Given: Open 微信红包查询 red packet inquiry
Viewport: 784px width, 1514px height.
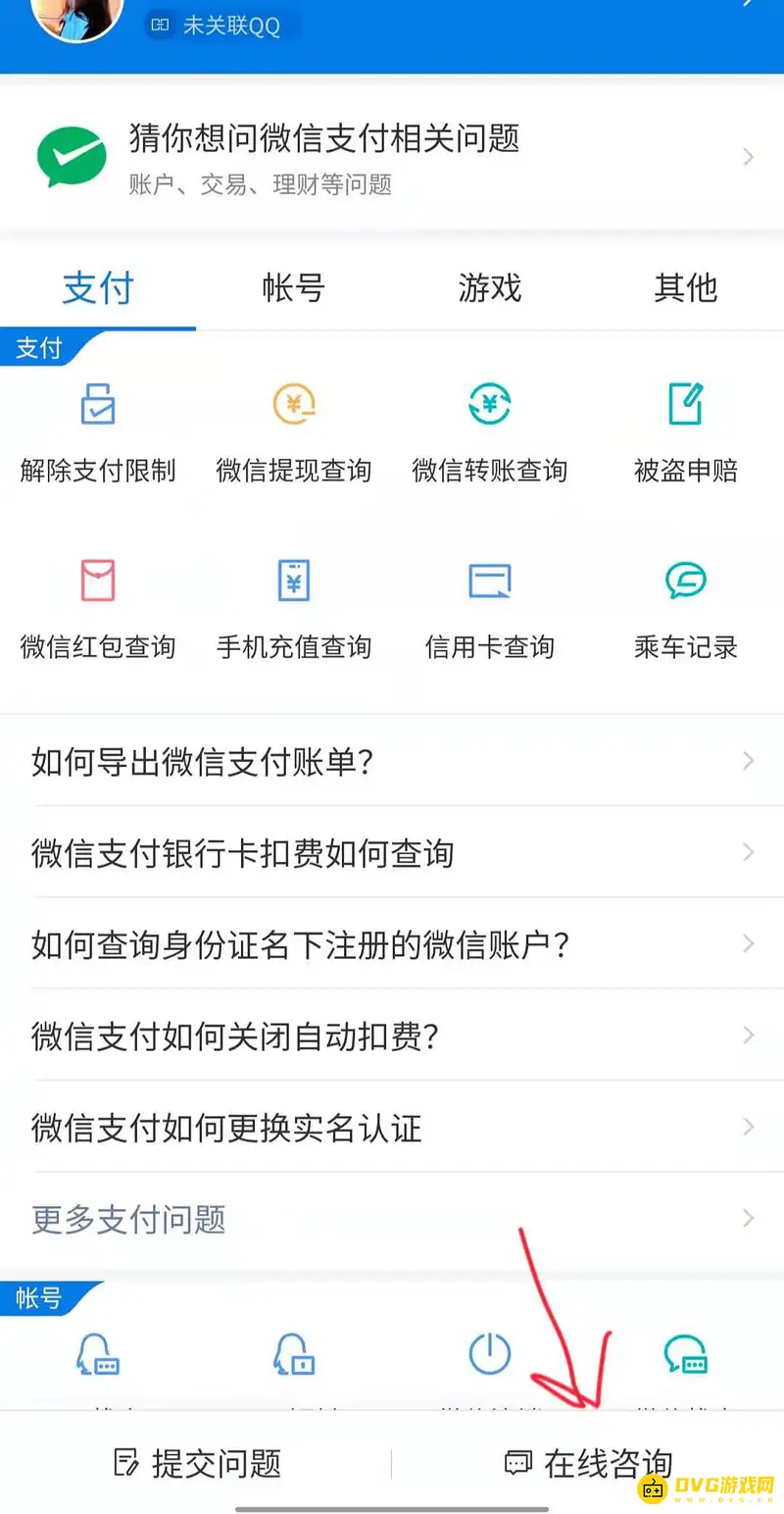Looking at the screenshot, I should (x=98, y=580).
